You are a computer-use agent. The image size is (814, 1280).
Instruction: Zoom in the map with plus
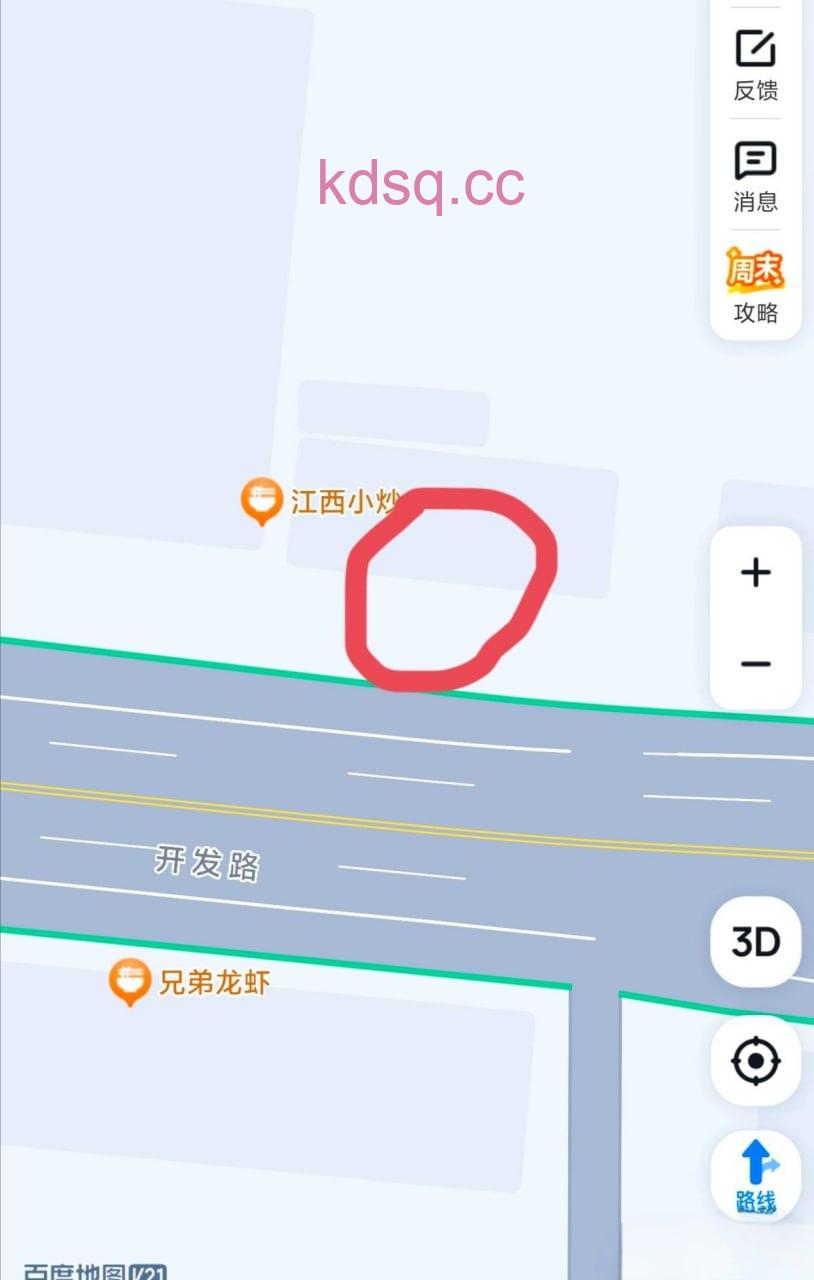pyautogui.click(x=756, y=573)
